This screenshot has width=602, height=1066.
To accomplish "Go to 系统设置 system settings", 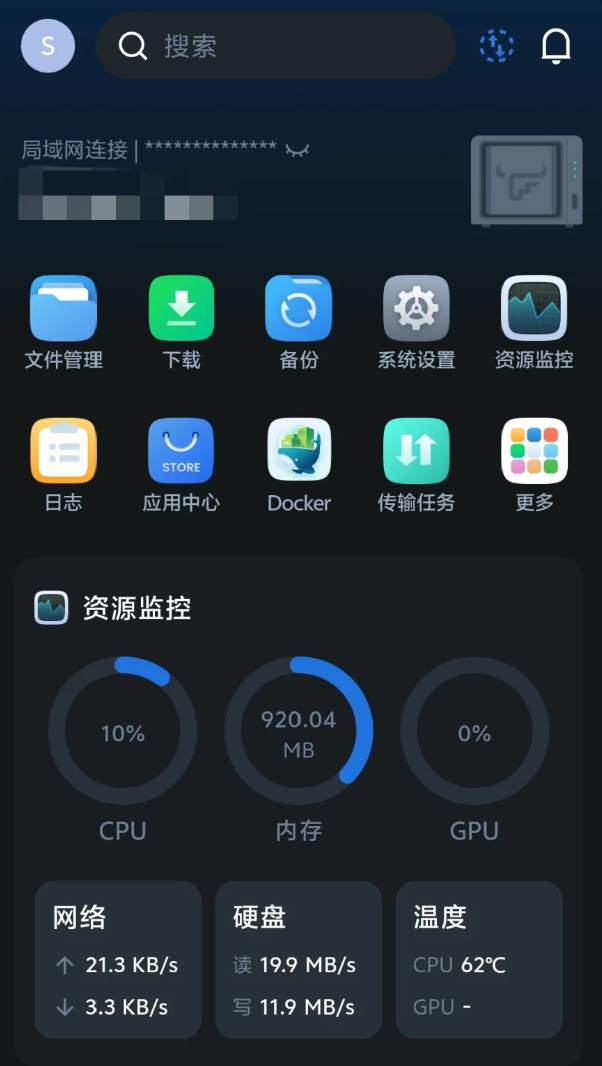I will 416,310.
